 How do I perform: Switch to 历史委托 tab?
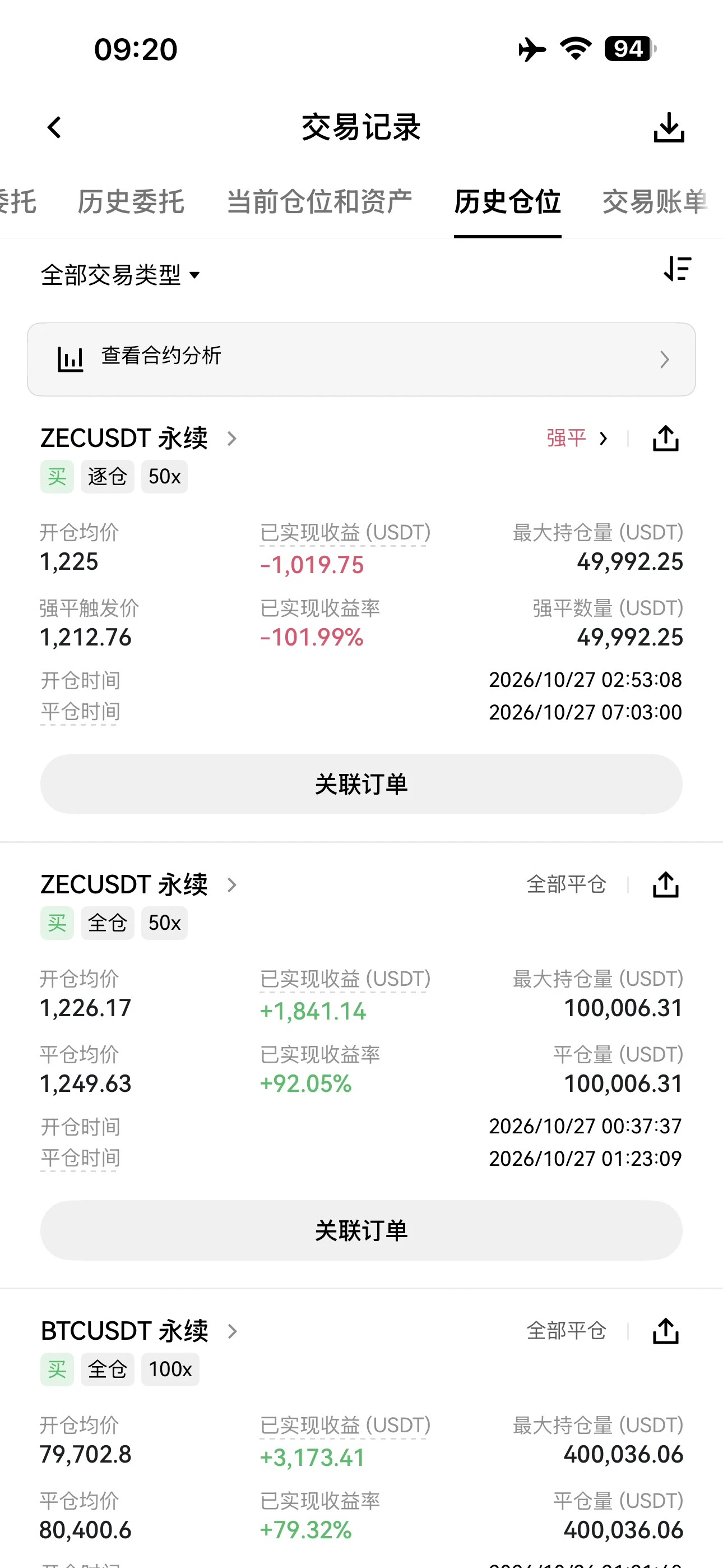coord(131,201)
